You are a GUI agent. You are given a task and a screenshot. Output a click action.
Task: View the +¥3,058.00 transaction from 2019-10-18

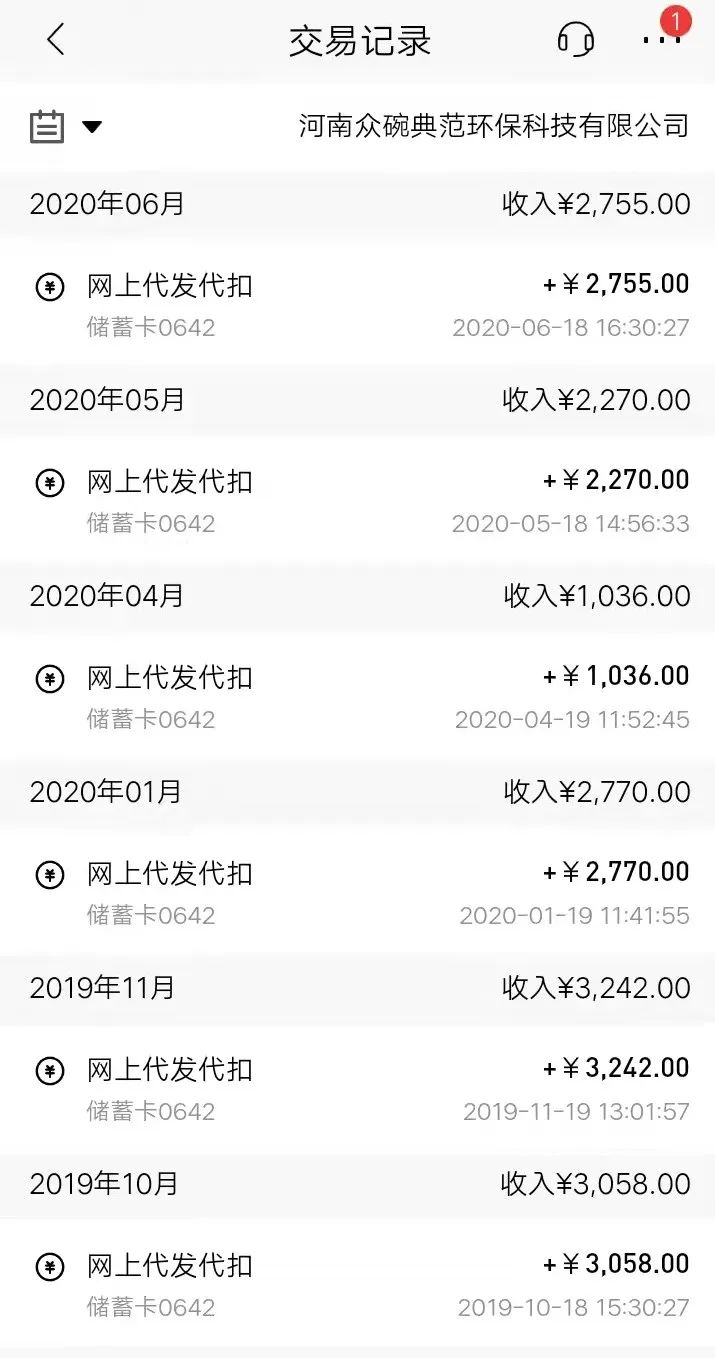click(357, 1284)
